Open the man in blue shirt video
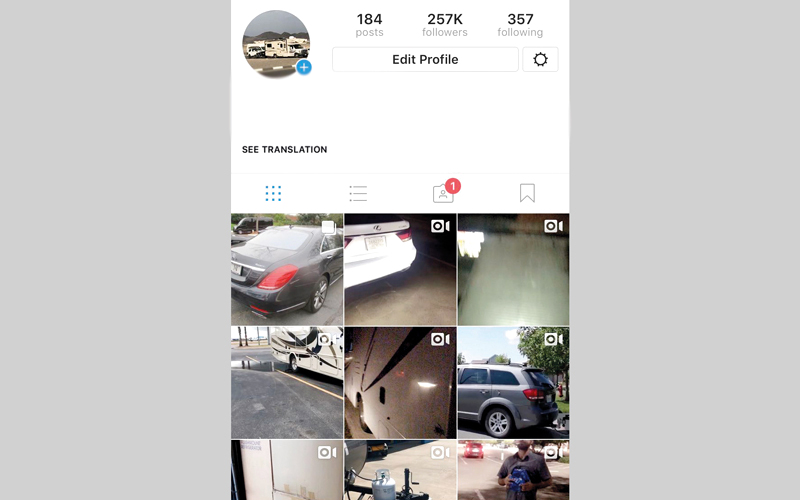 click(513, 470)
